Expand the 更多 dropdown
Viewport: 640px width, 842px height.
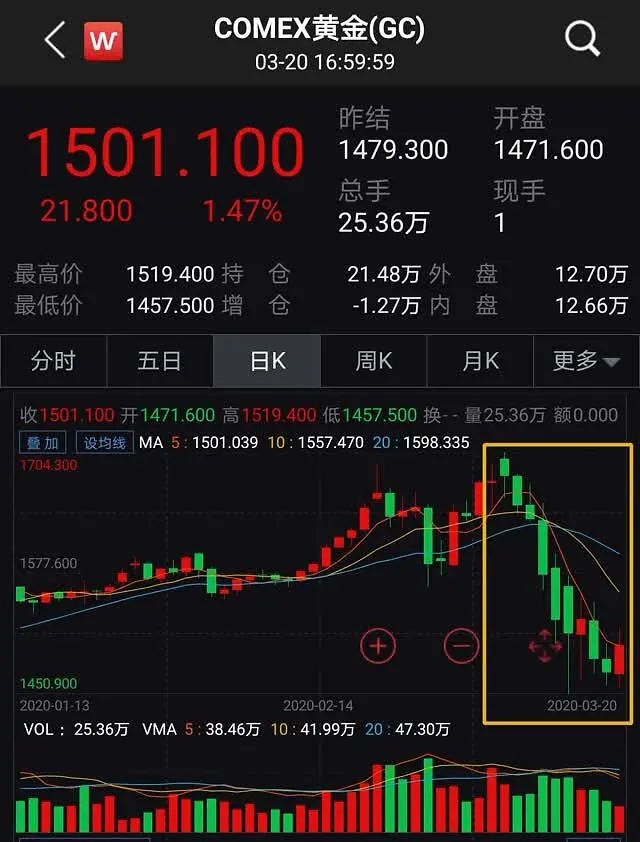click(587, 361)
